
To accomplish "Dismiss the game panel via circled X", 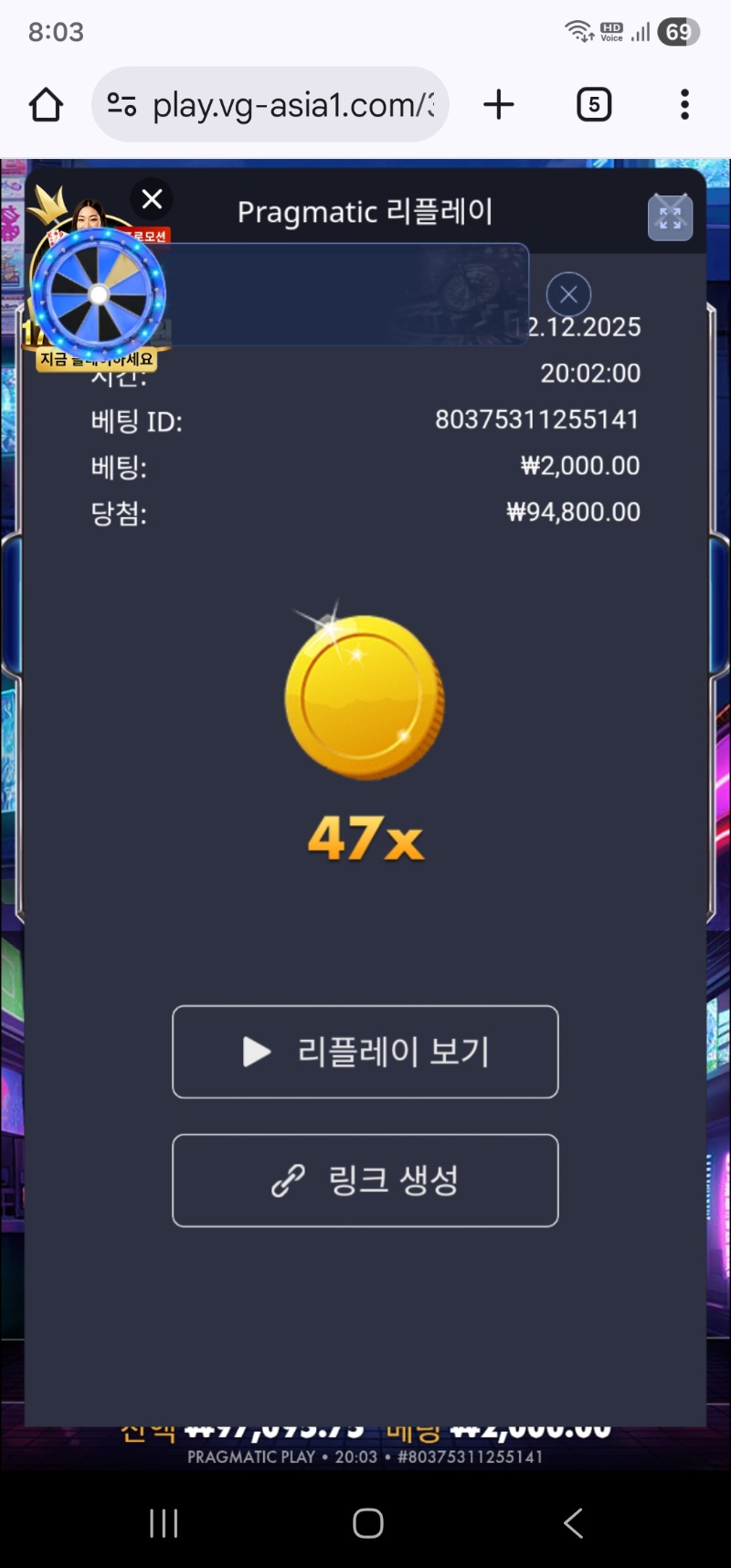I will click(568, 293).
